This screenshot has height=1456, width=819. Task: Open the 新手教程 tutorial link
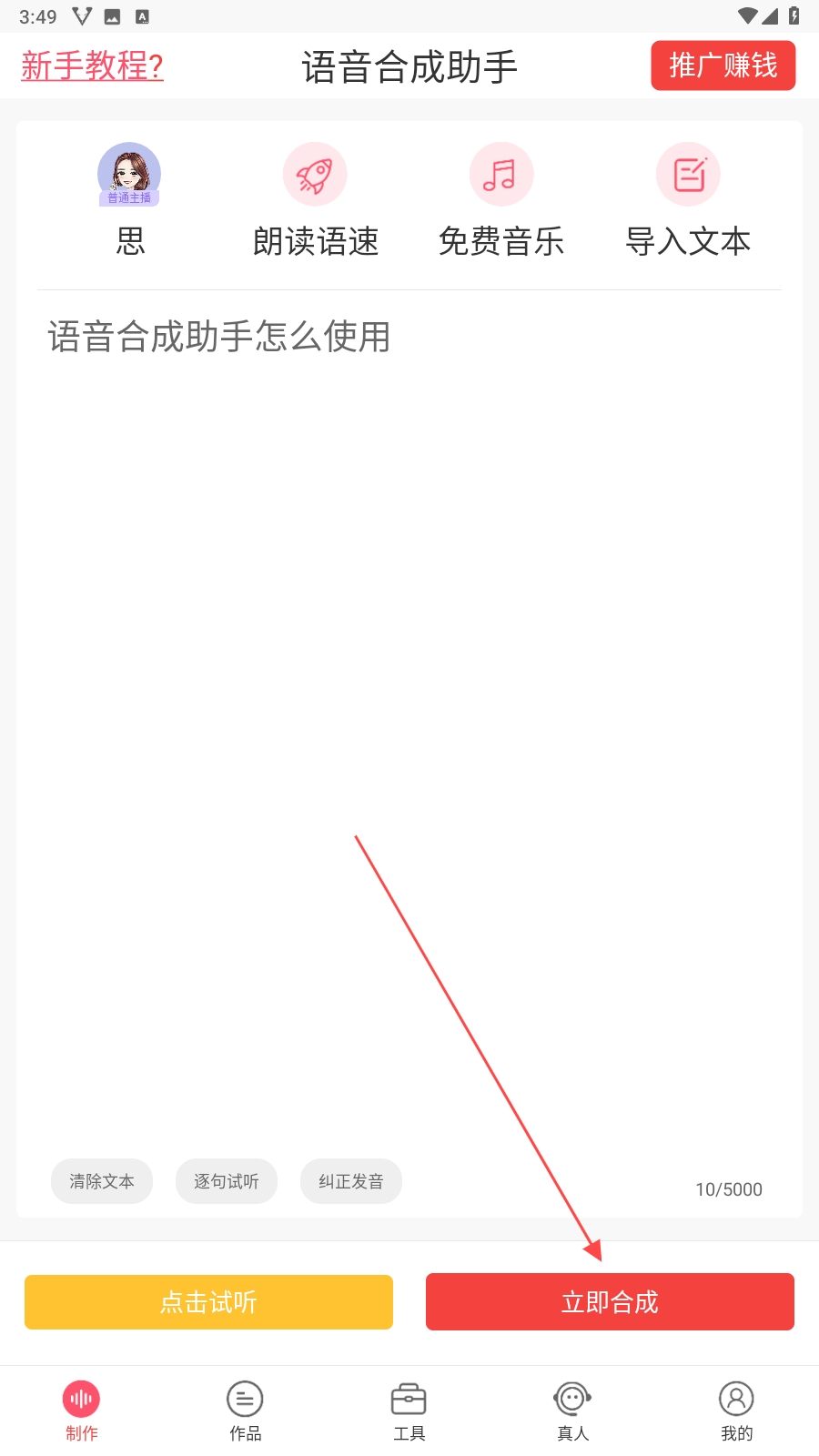(92, 66)
